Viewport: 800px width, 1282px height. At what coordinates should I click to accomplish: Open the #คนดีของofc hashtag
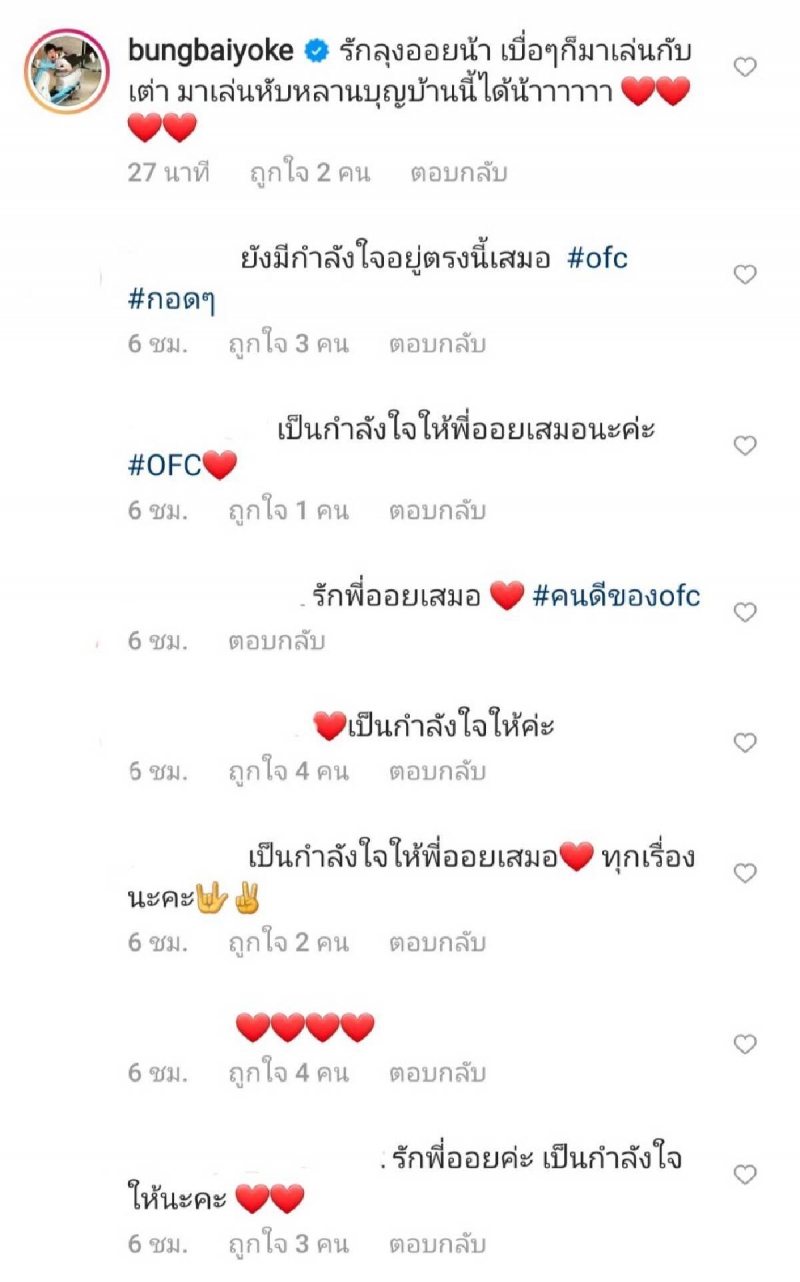tap(616, 597)
